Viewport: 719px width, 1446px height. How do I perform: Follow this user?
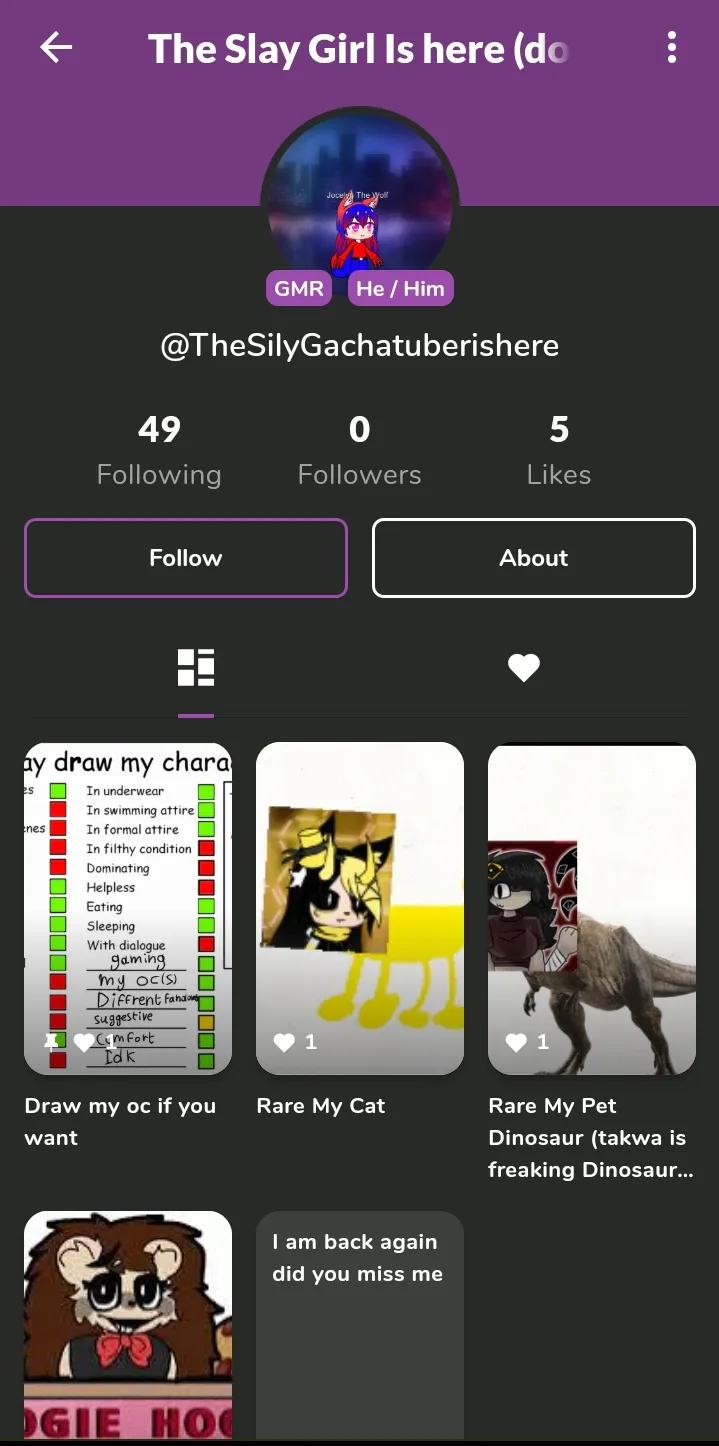coord(186,558)
